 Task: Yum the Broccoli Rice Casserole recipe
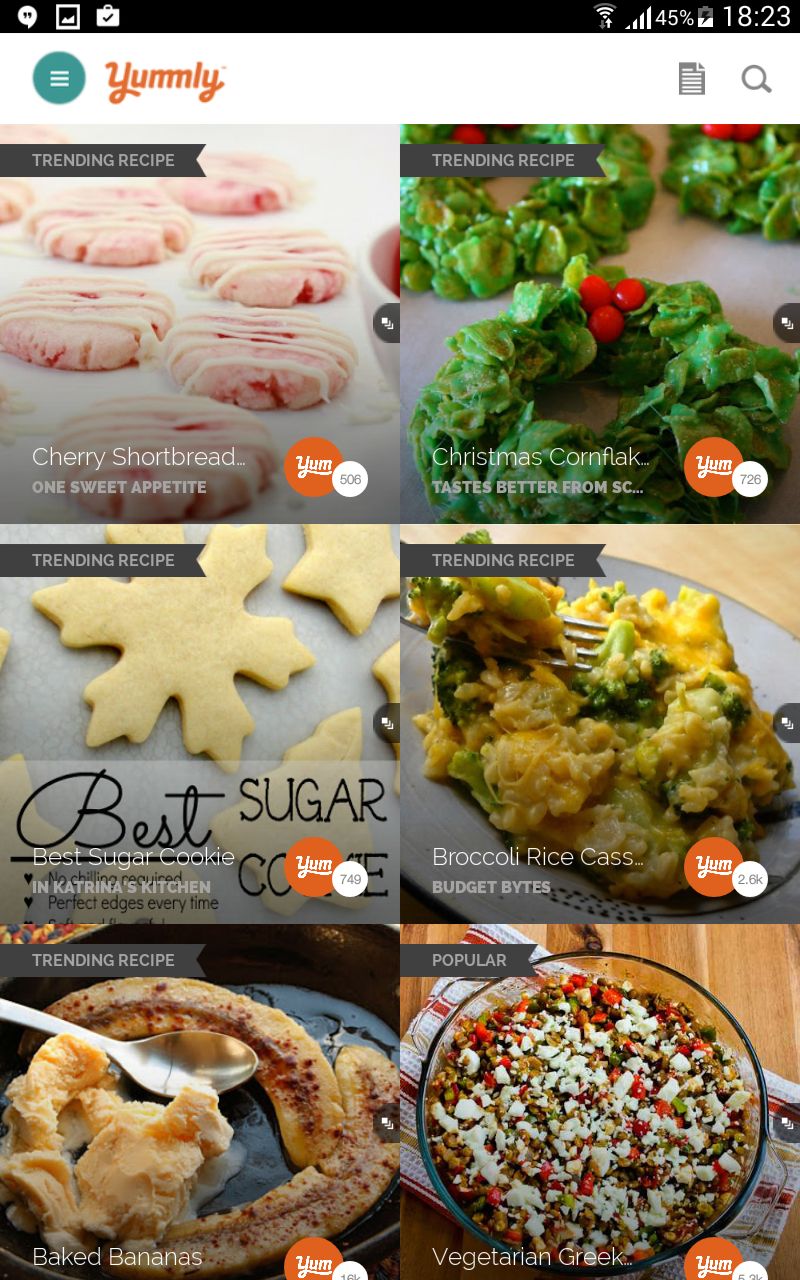point(713,866)
